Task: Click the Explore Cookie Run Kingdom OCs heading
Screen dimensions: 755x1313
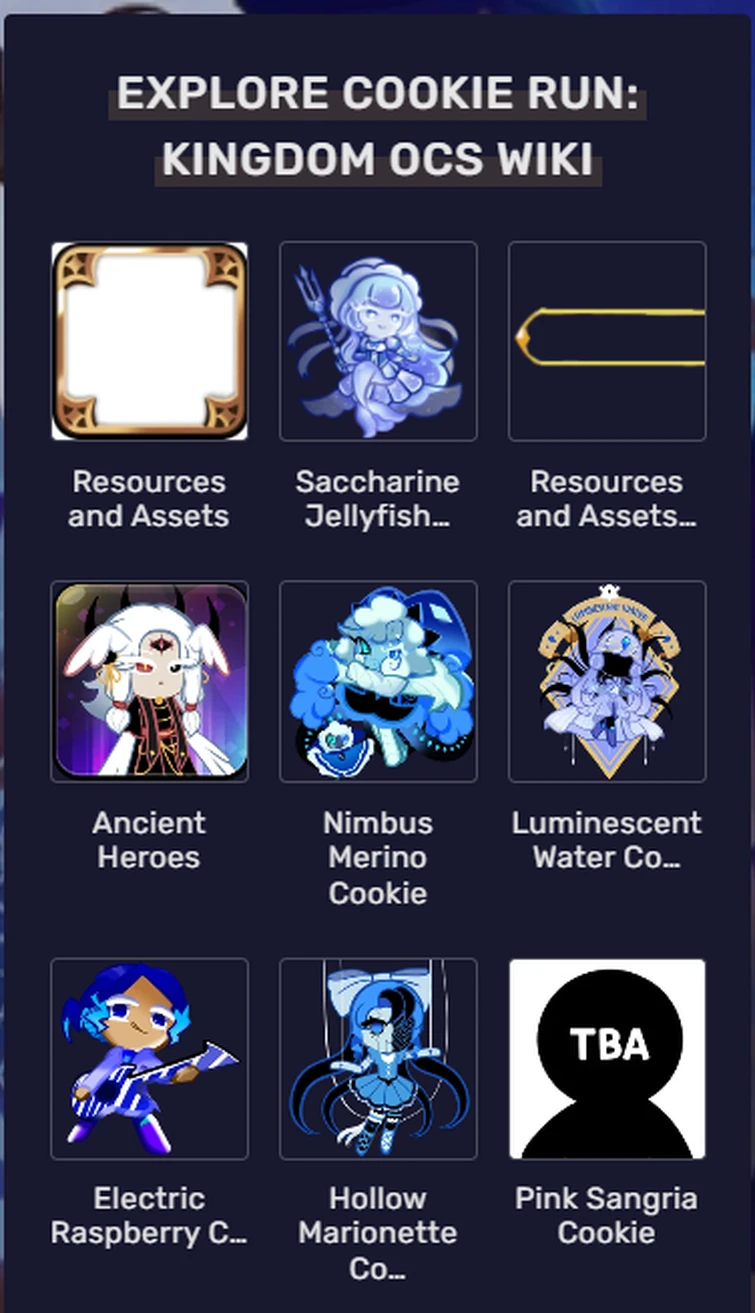Action: point(378,125)
